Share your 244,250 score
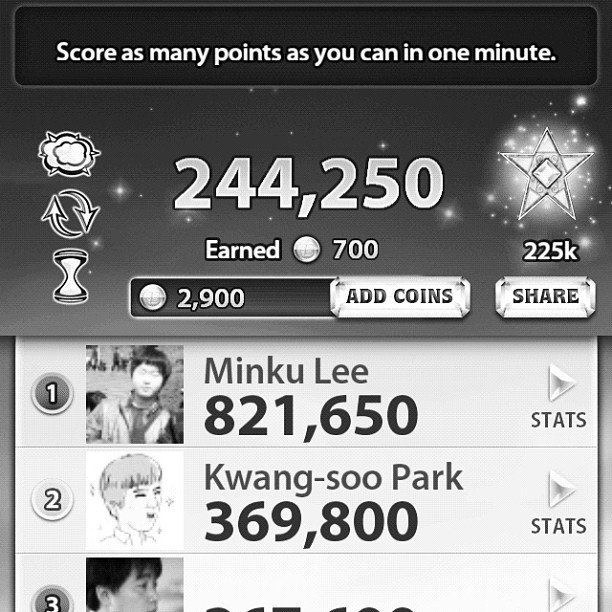612x612 pixels. (545, 297)
